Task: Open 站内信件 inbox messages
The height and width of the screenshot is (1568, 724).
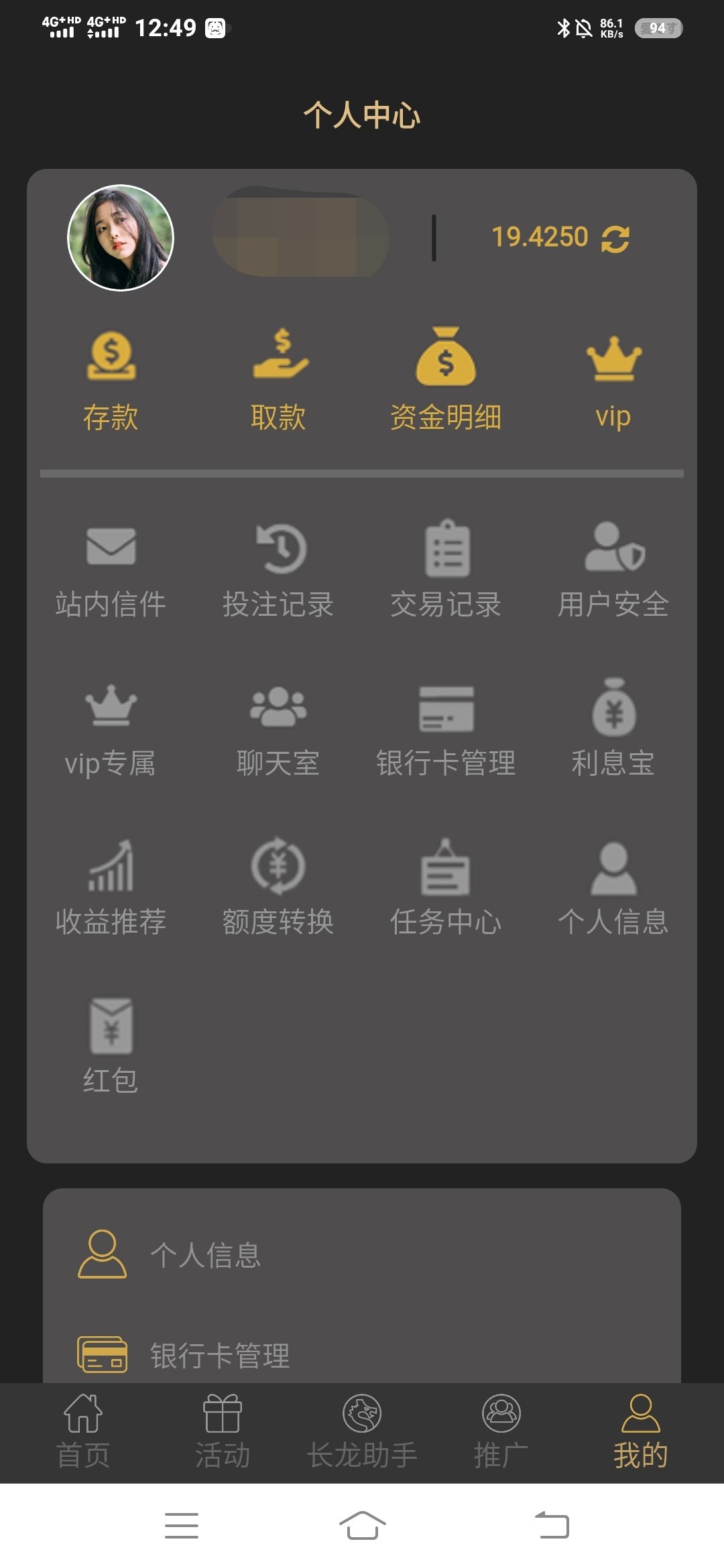Action: tap(111, 570)
